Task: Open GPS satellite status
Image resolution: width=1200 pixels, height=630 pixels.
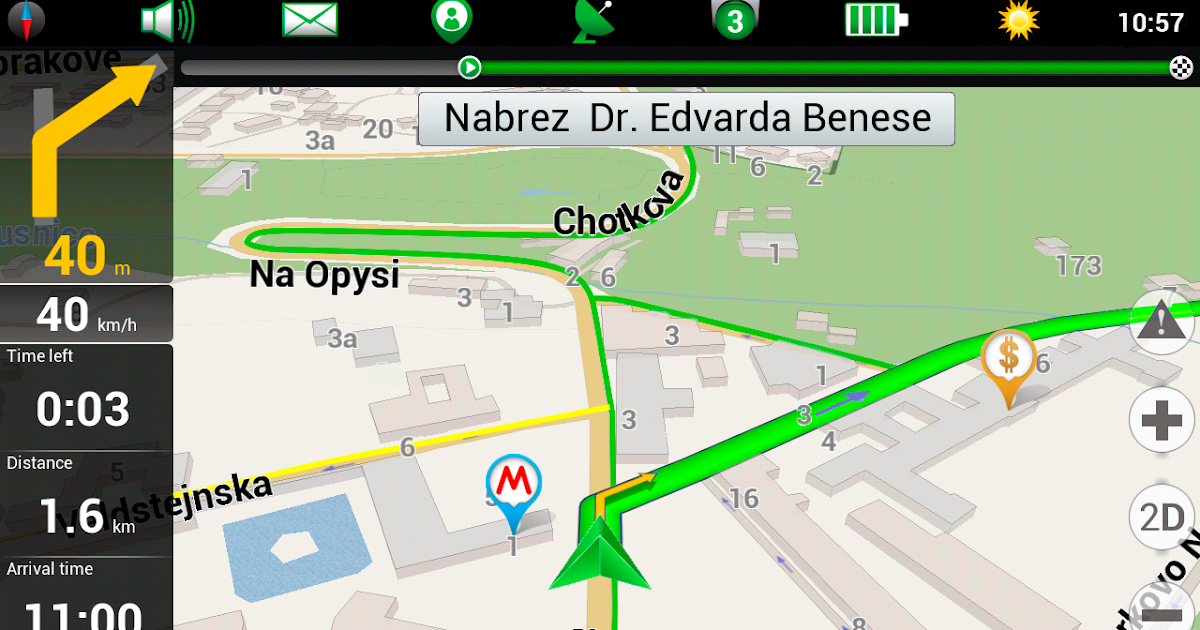Action: click(x=593, y=20)
